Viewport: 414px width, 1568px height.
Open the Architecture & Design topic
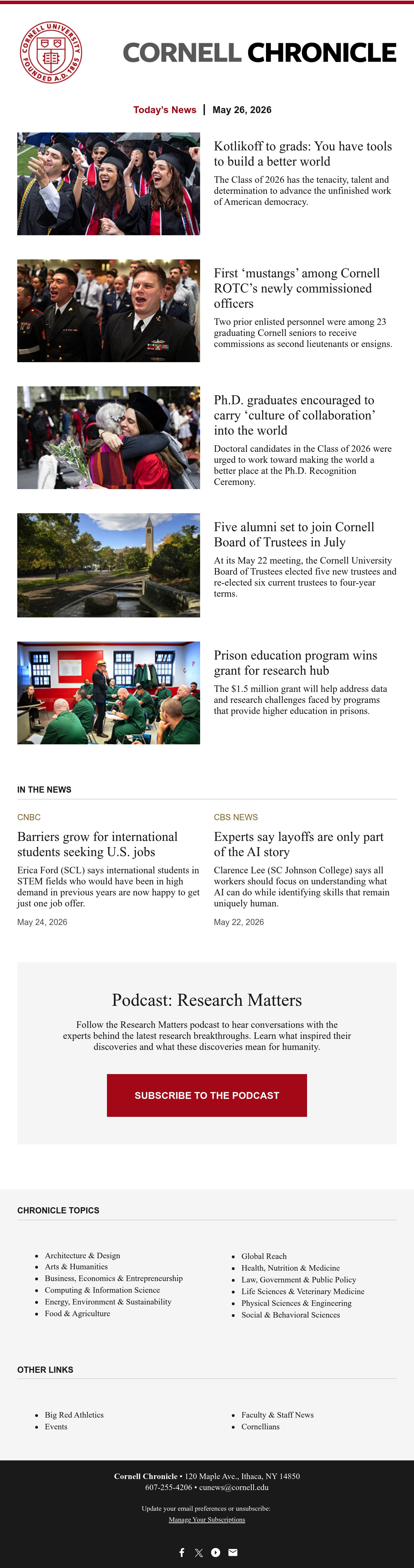(x=82, y=1255)
